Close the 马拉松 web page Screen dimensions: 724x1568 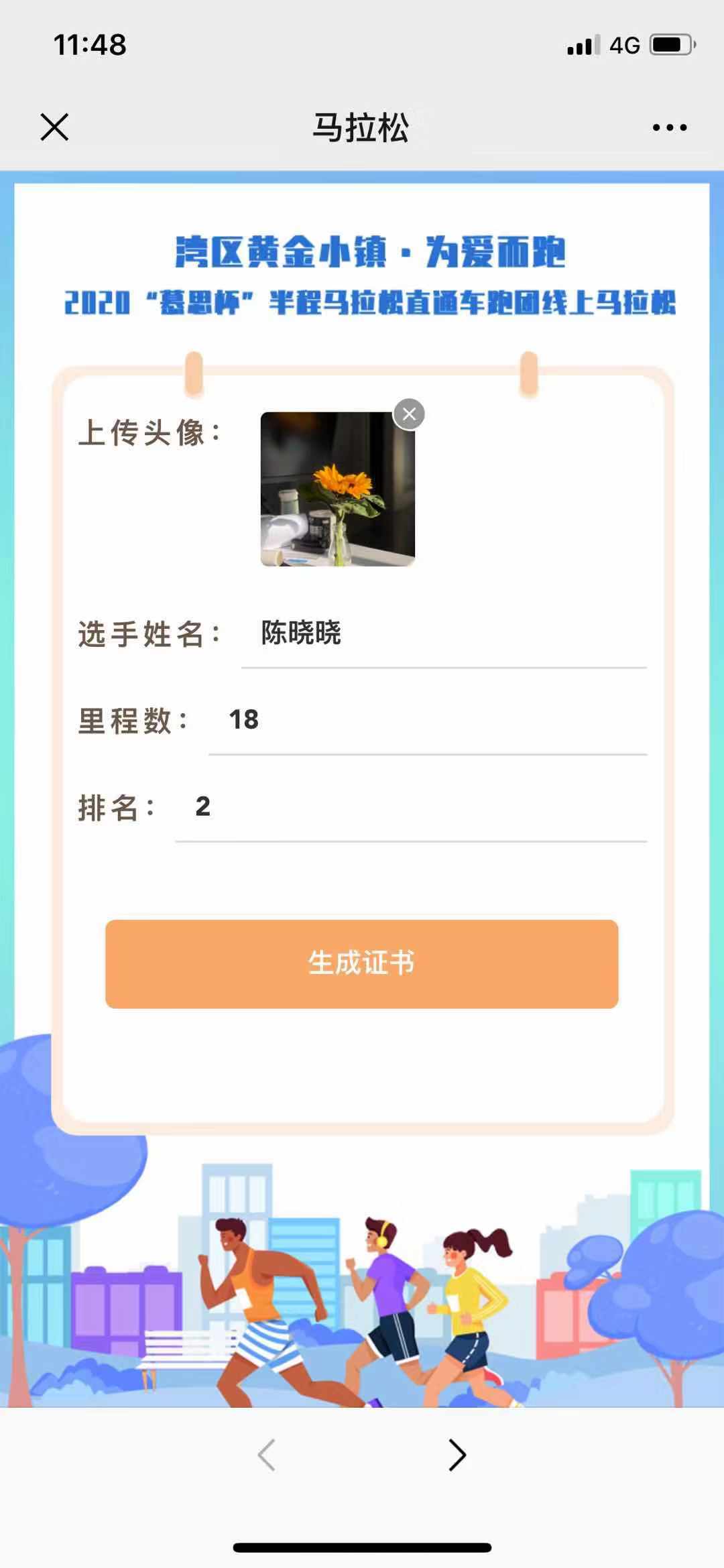click(x=54, y=127)
